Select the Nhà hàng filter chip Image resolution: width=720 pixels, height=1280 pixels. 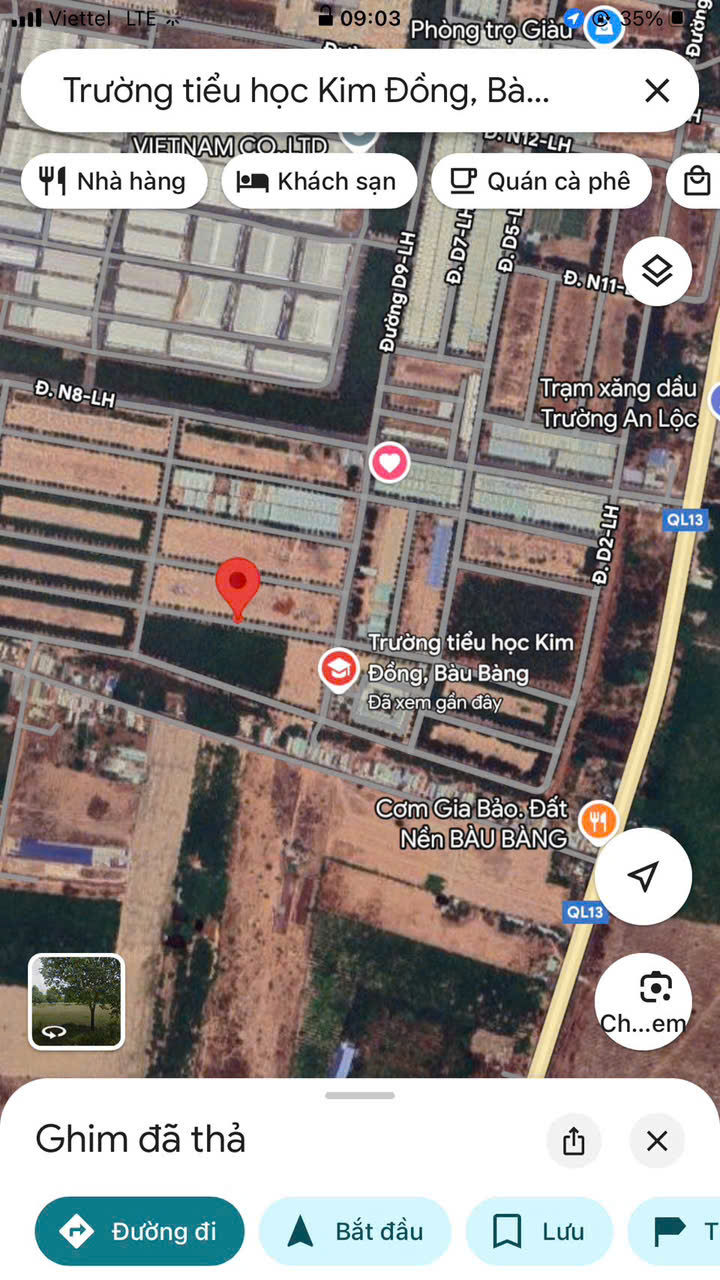(x=114, y=181)
